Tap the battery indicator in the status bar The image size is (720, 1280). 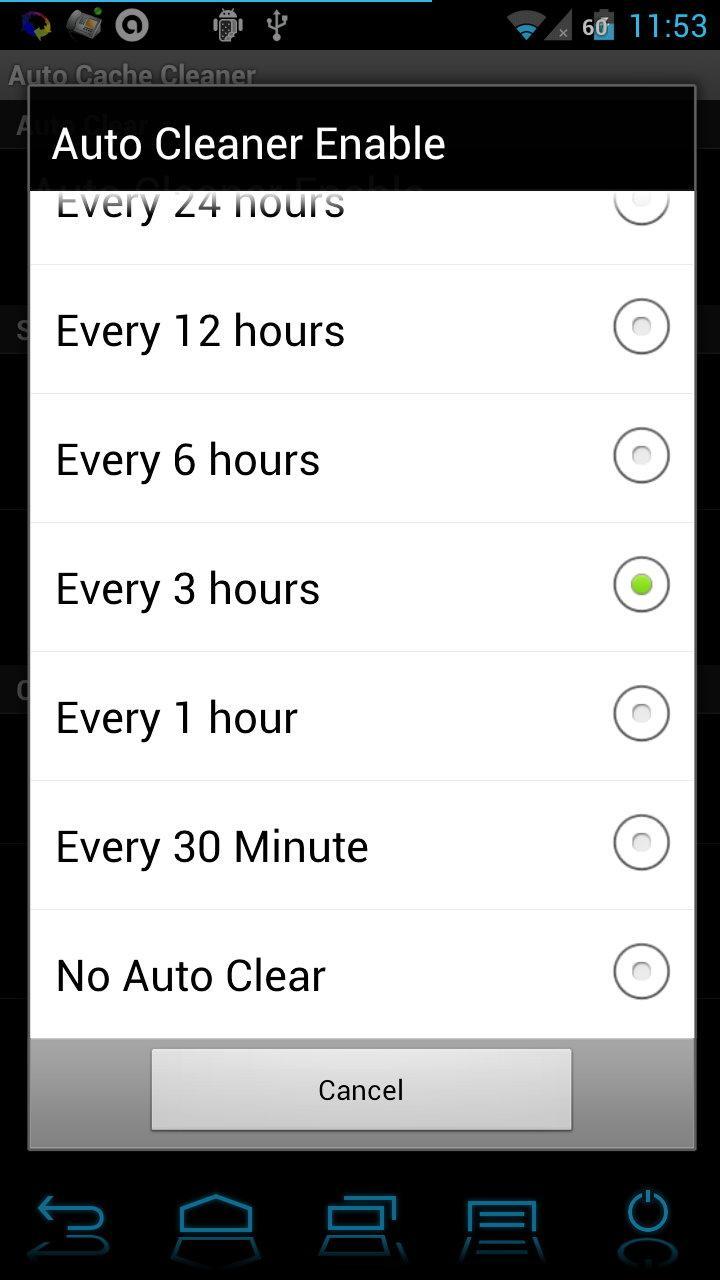click(602, 24)
